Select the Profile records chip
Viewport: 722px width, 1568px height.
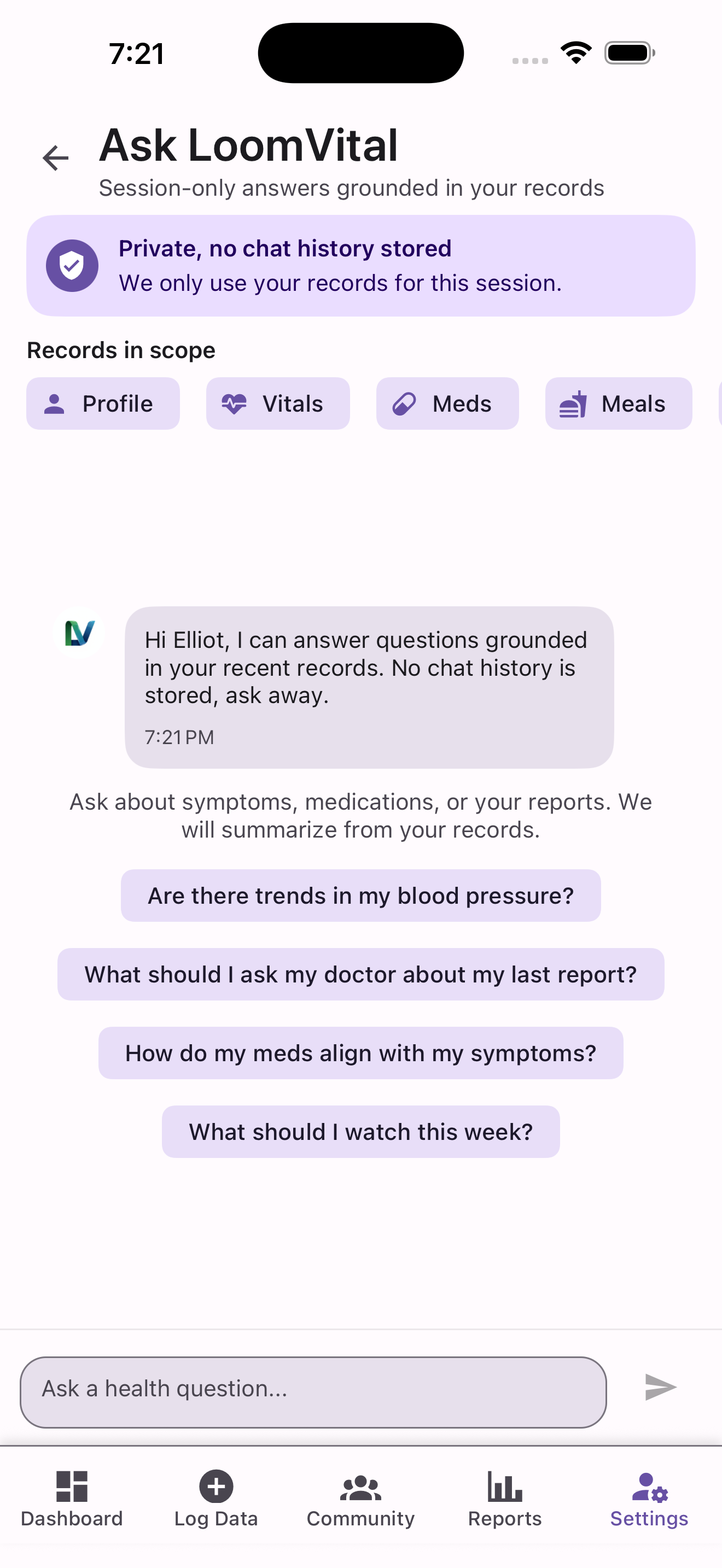click(103, 403)
